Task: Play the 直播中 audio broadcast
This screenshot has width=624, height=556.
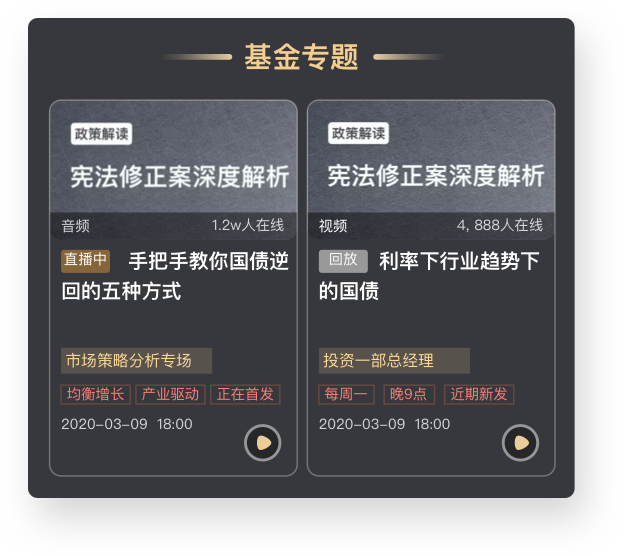Action: 263,442
